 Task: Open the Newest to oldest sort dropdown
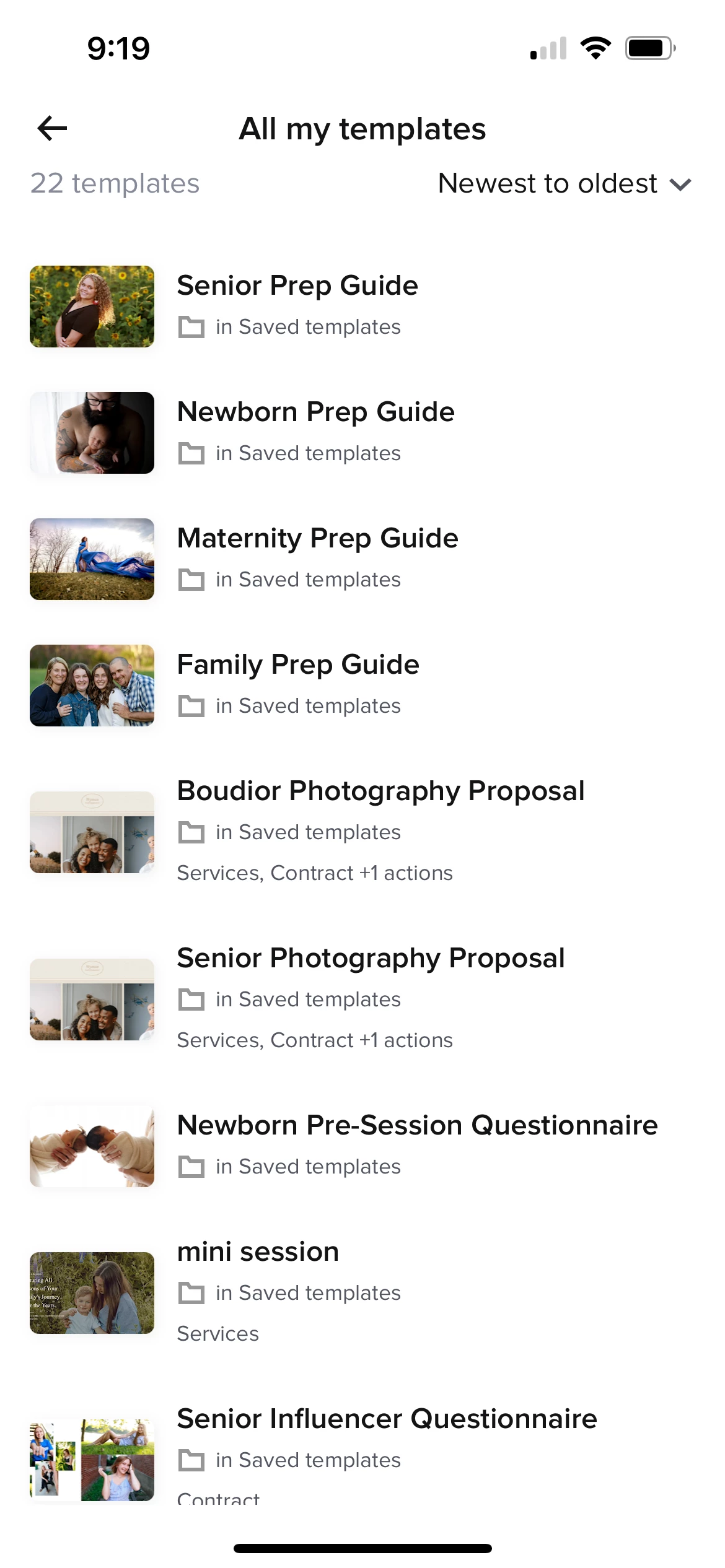564,184
